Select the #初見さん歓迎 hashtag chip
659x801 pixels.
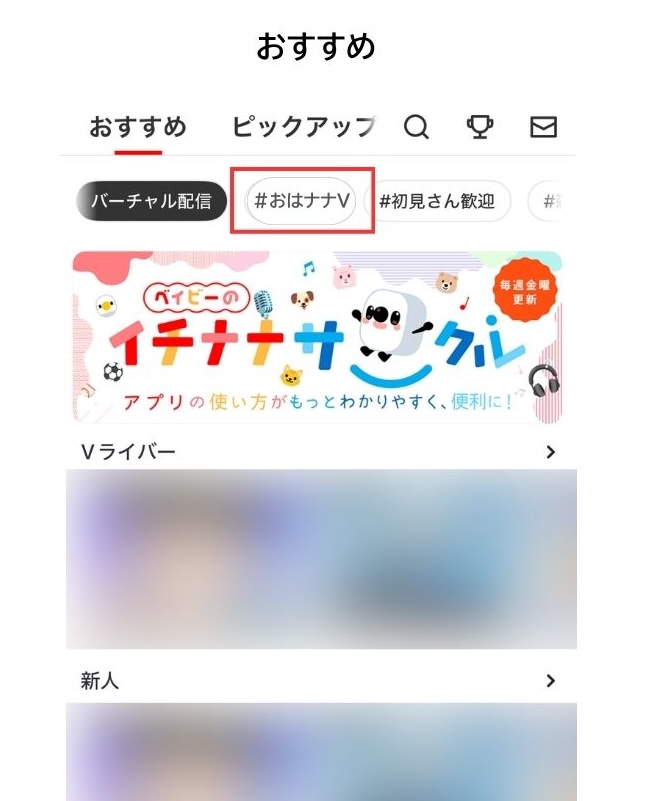437,201
